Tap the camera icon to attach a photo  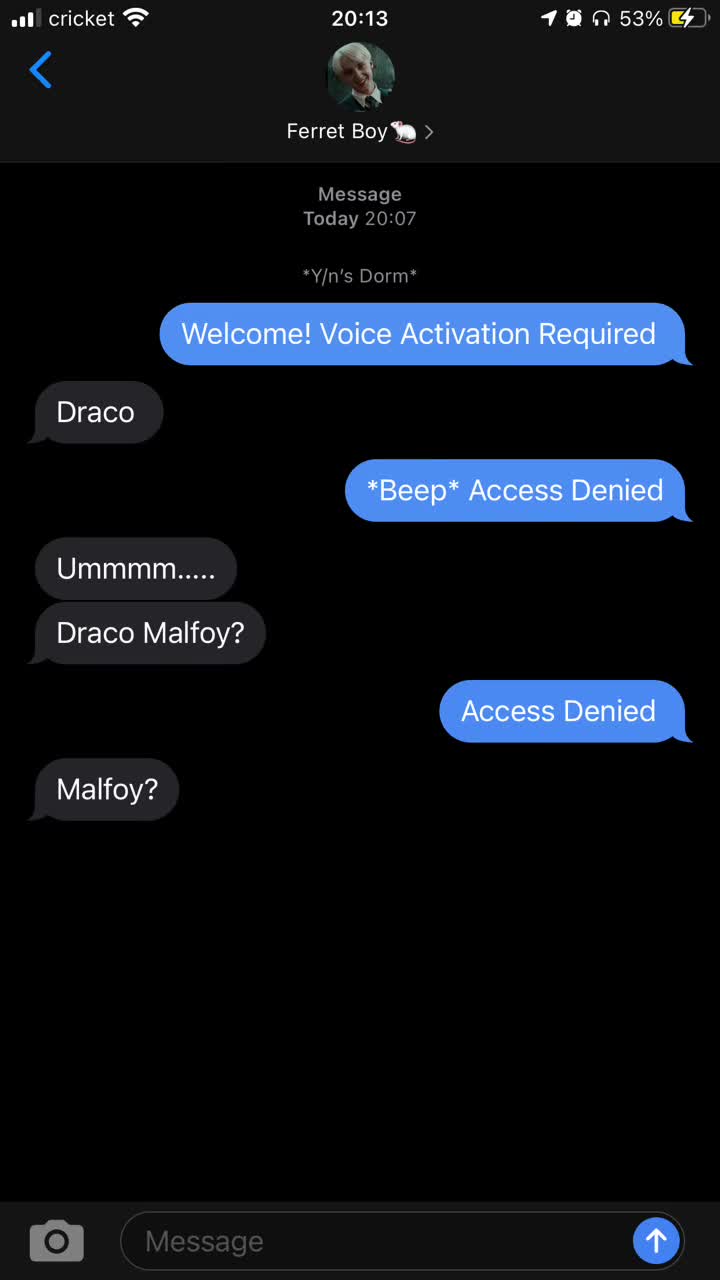[57, 1241]
